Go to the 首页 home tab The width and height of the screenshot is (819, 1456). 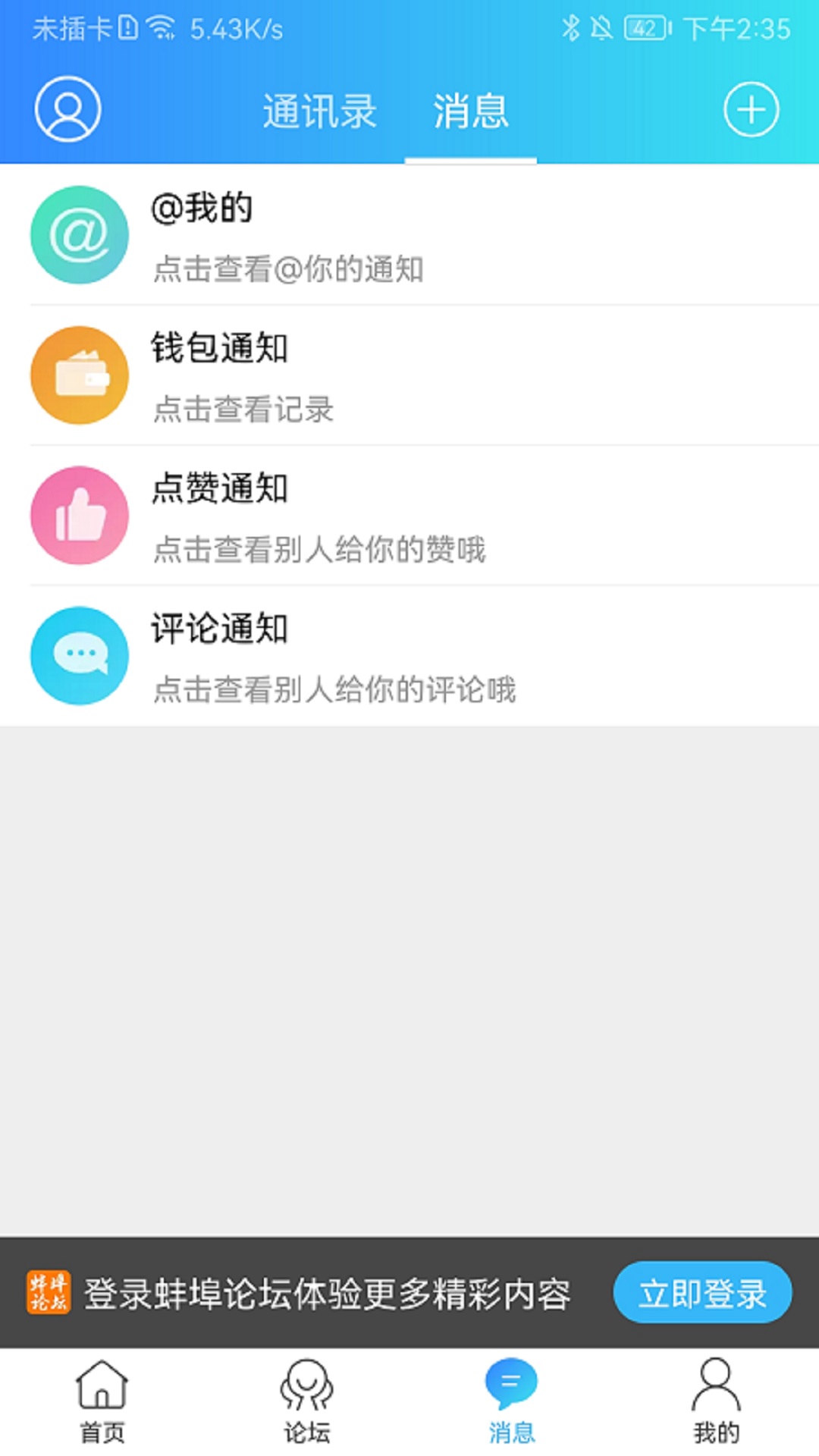pyautogui.click(x=102, y=1401)
